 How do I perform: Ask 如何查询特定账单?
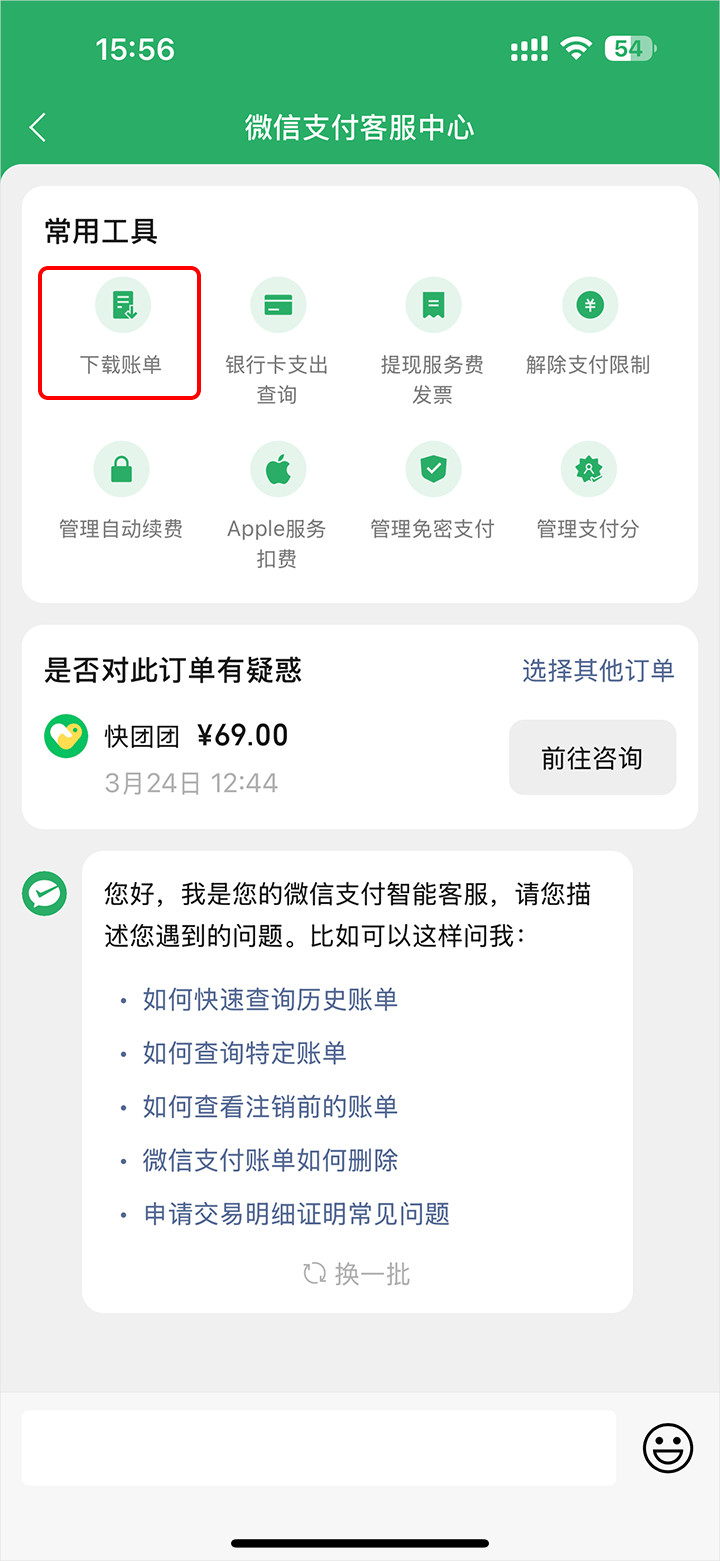coord(244,1052)
